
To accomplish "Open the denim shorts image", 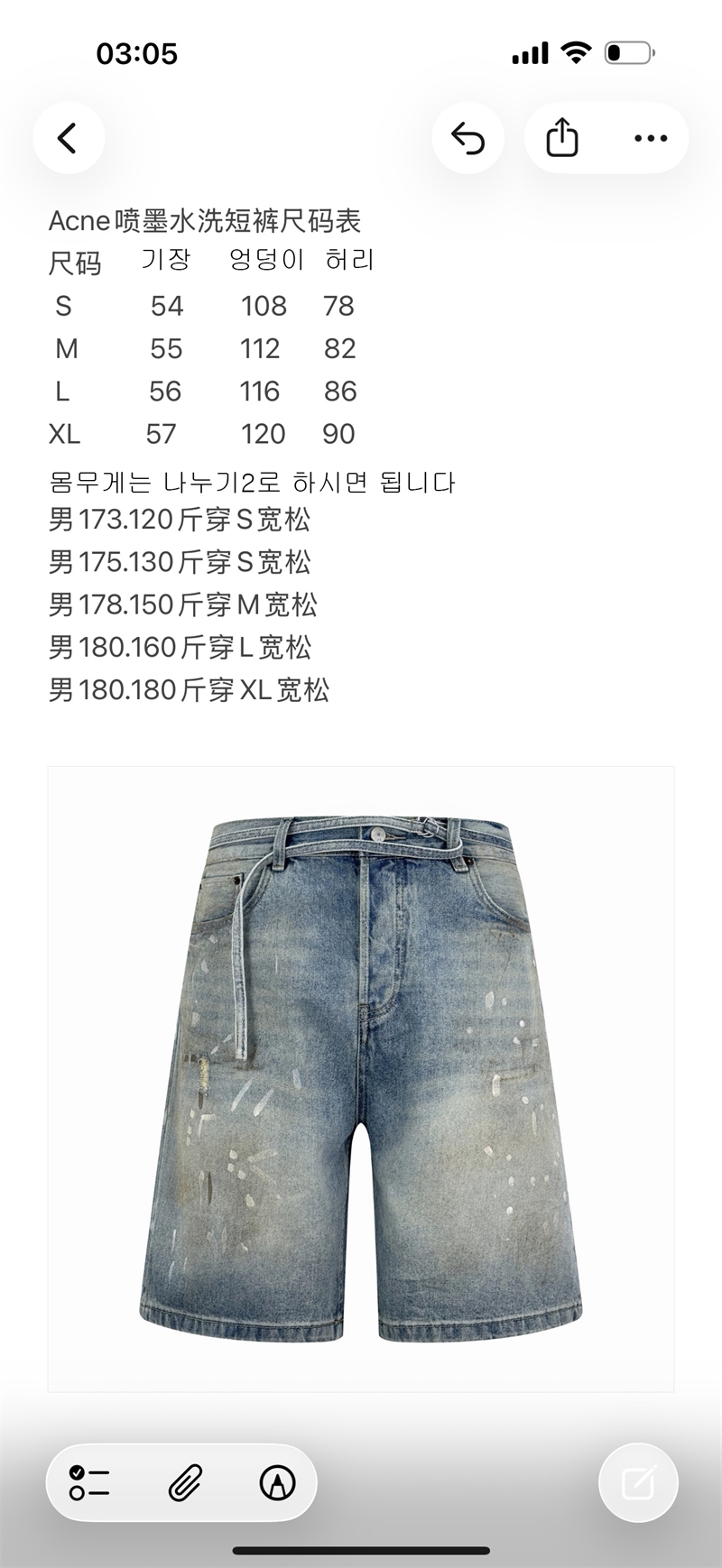I will coord(361,1078).
